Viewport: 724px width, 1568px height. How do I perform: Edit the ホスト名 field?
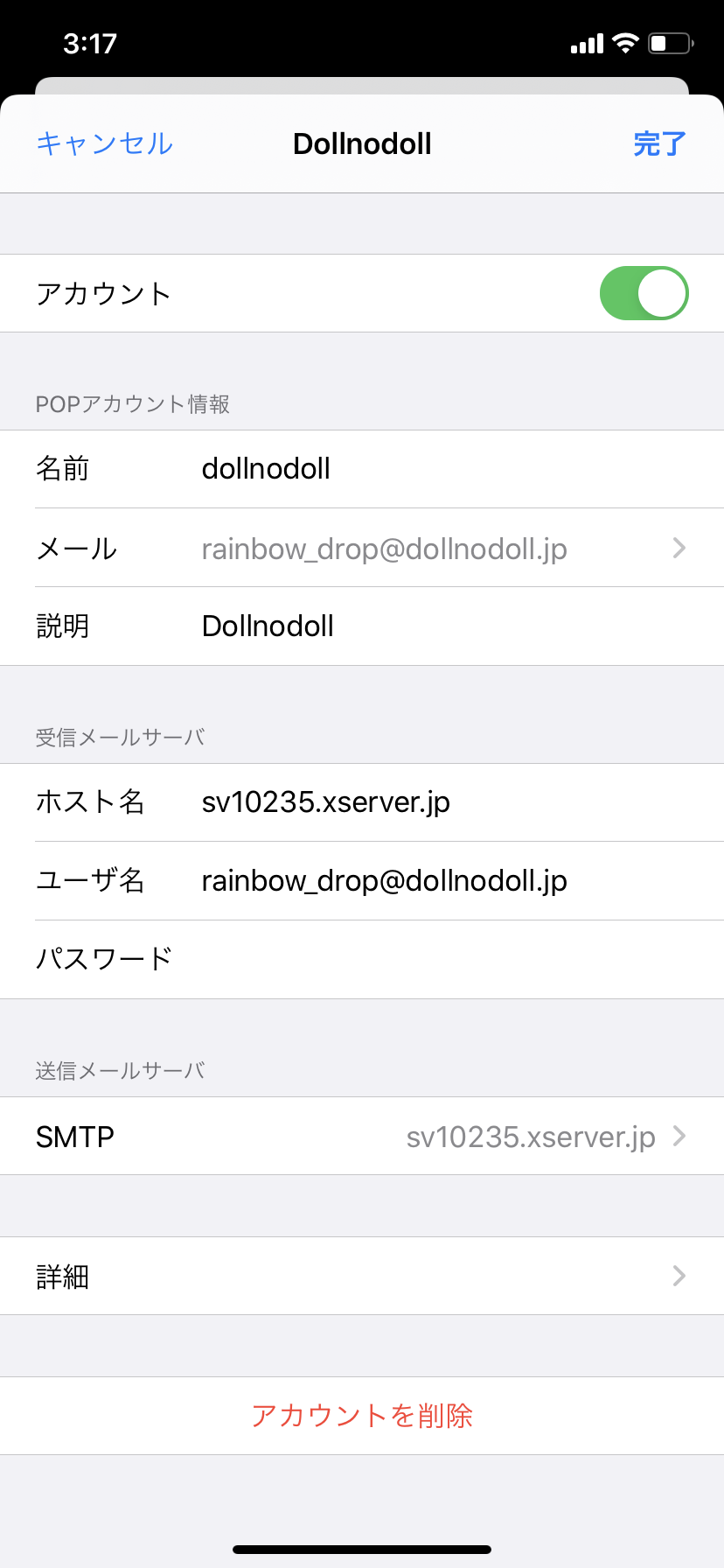click(362, 802)
